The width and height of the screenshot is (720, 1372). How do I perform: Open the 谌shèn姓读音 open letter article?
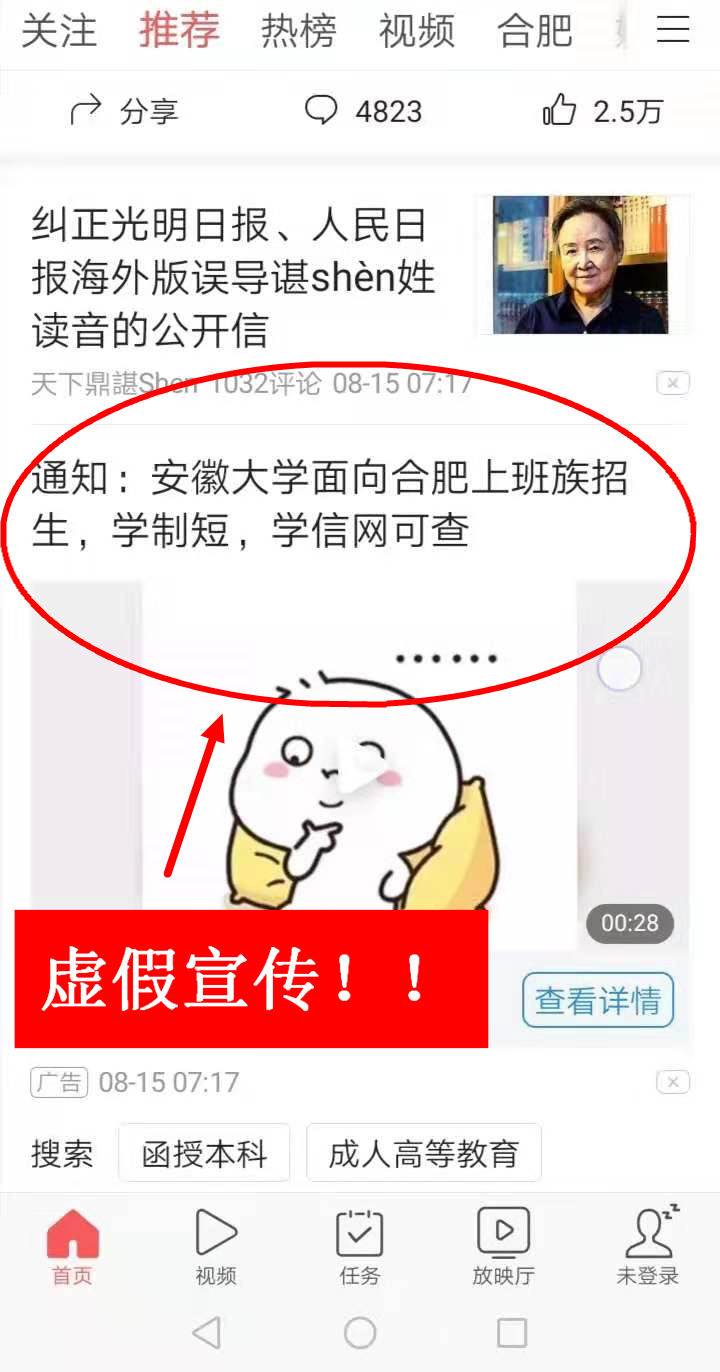click(234, 277)
